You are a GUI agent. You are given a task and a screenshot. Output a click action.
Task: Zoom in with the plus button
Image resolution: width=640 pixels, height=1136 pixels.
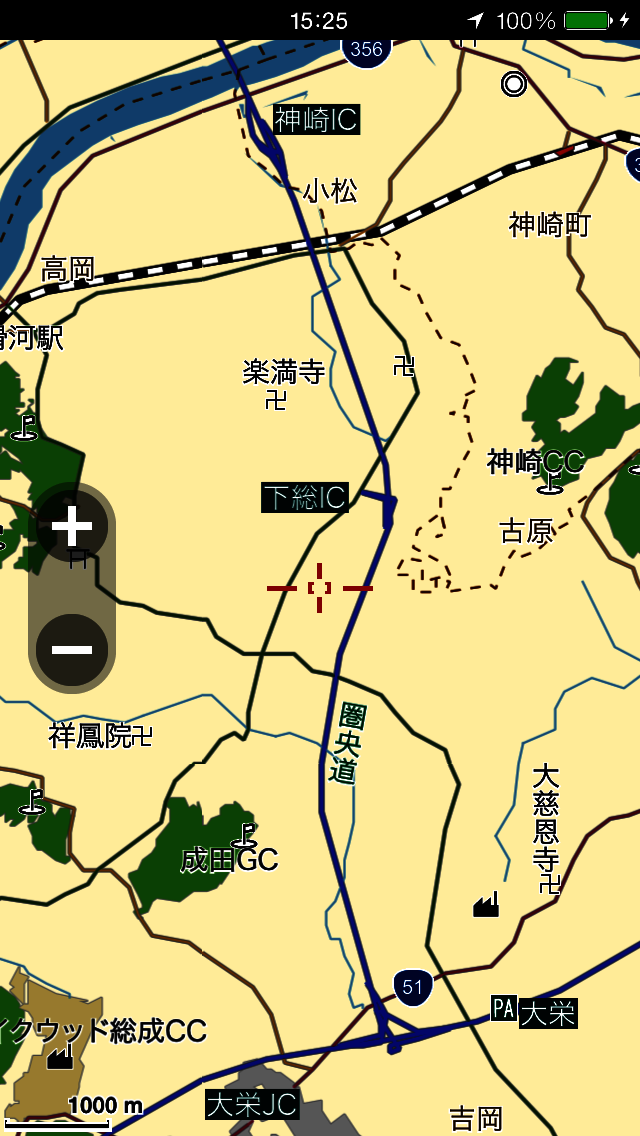point(72,527)
